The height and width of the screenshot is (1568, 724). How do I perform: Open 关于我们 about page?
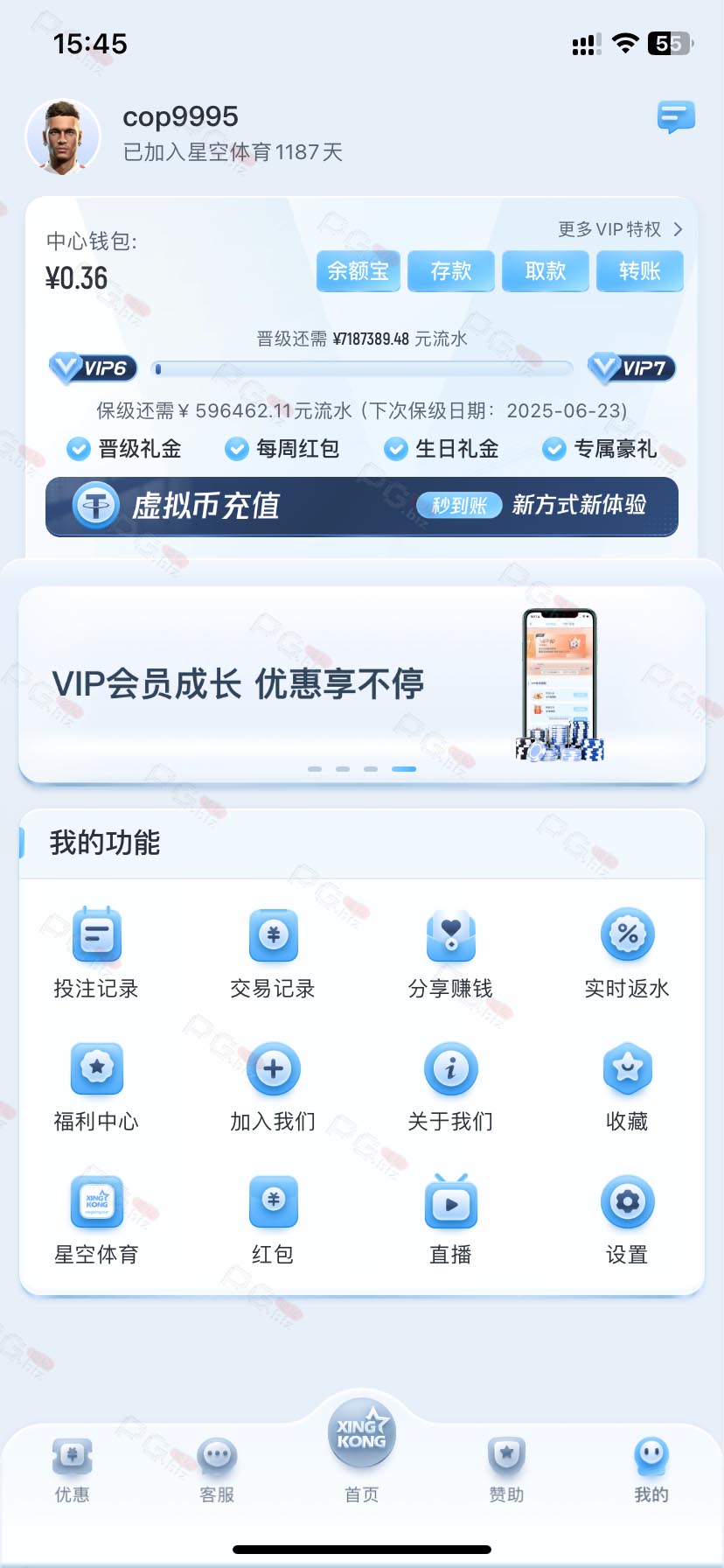point(450,1086)
